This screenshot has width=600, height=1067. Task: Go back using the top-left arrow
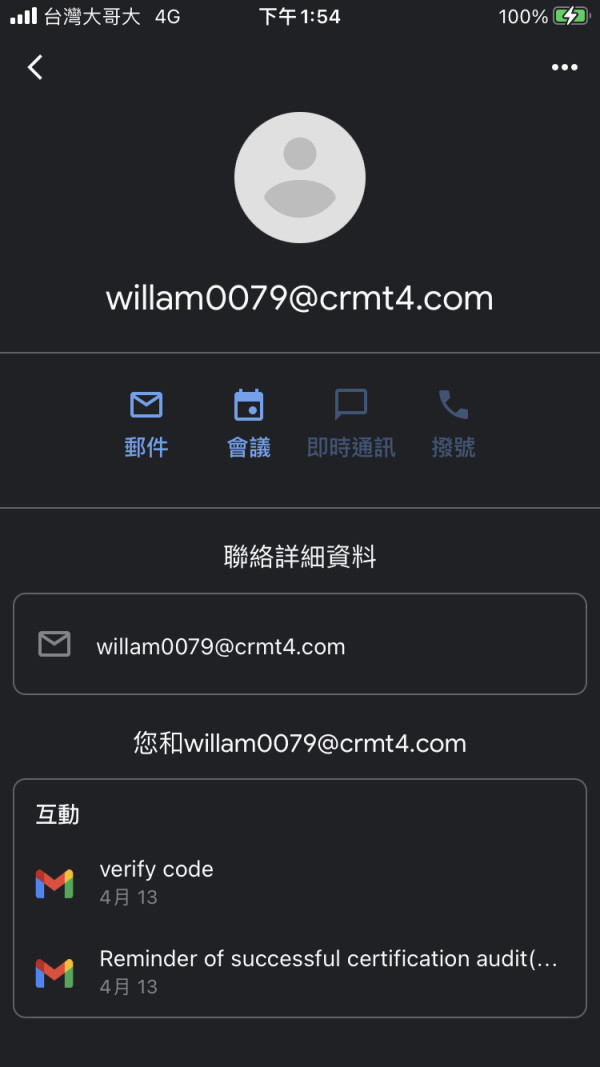(x=35, y=67)
